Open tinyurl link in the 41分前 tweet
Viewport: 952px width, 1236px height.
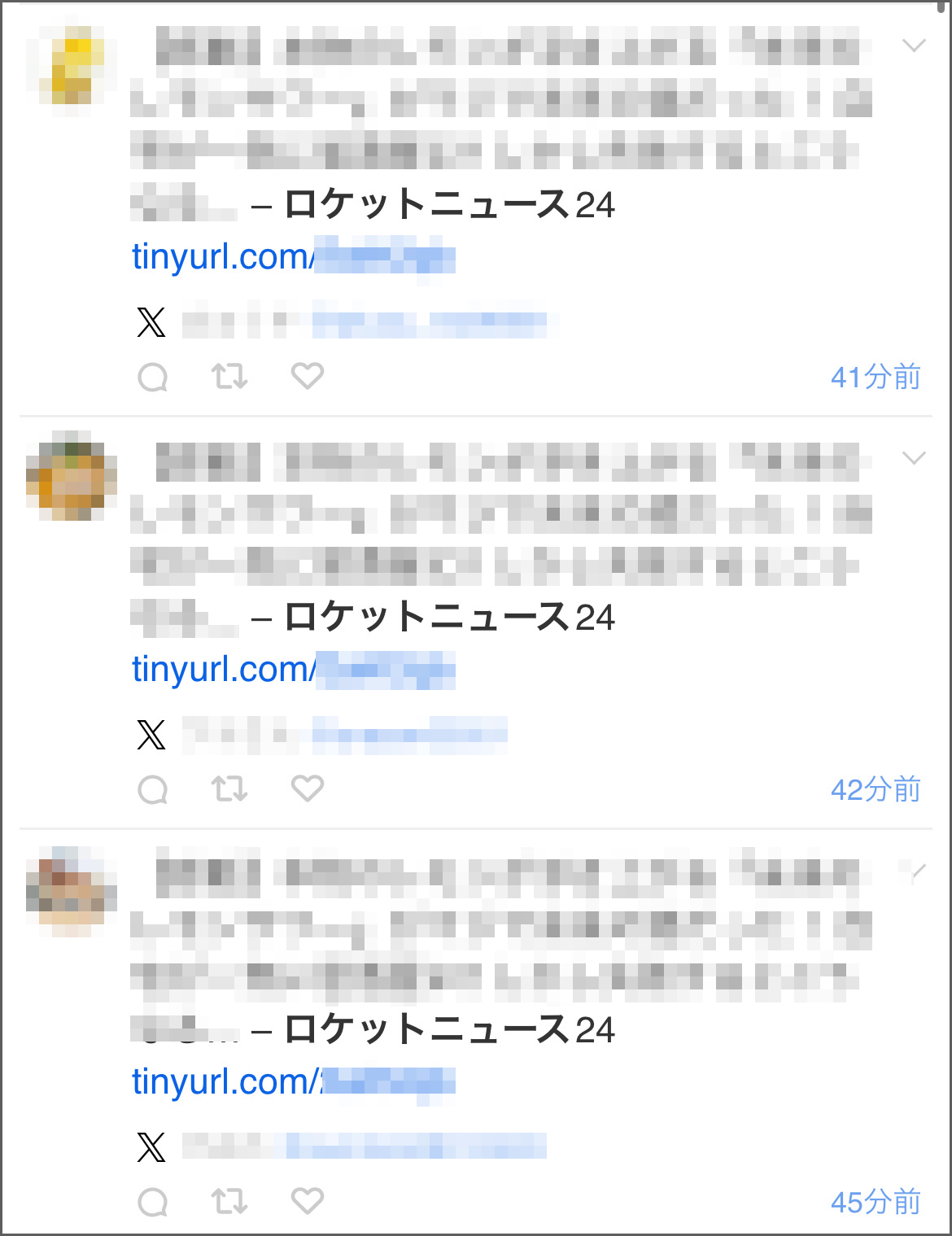[293, 257]
